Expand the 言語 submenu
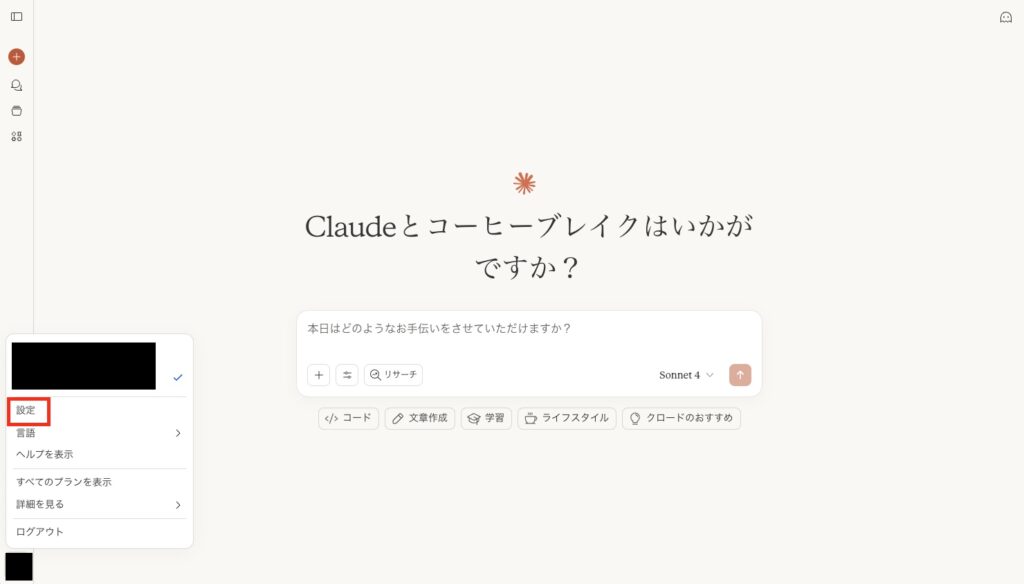Viewport: 1024px width, 584px height. pyautogui.click(x=98, y=433)
